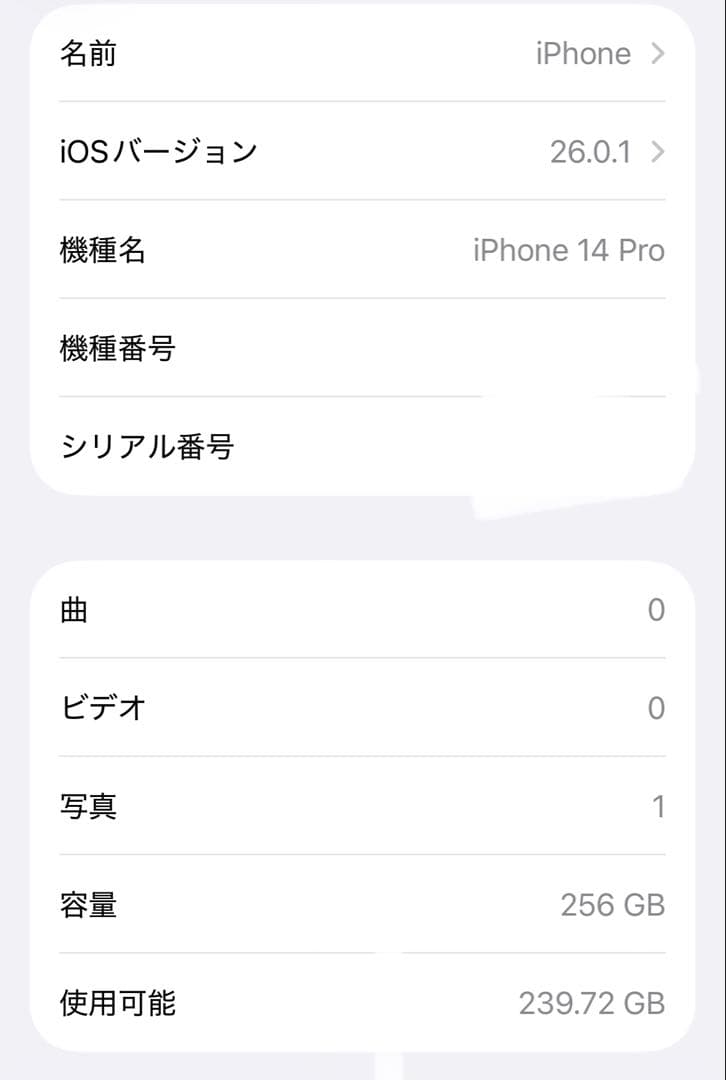
Task: Tap the songs count showing 0
Action: tap(657, 608)
